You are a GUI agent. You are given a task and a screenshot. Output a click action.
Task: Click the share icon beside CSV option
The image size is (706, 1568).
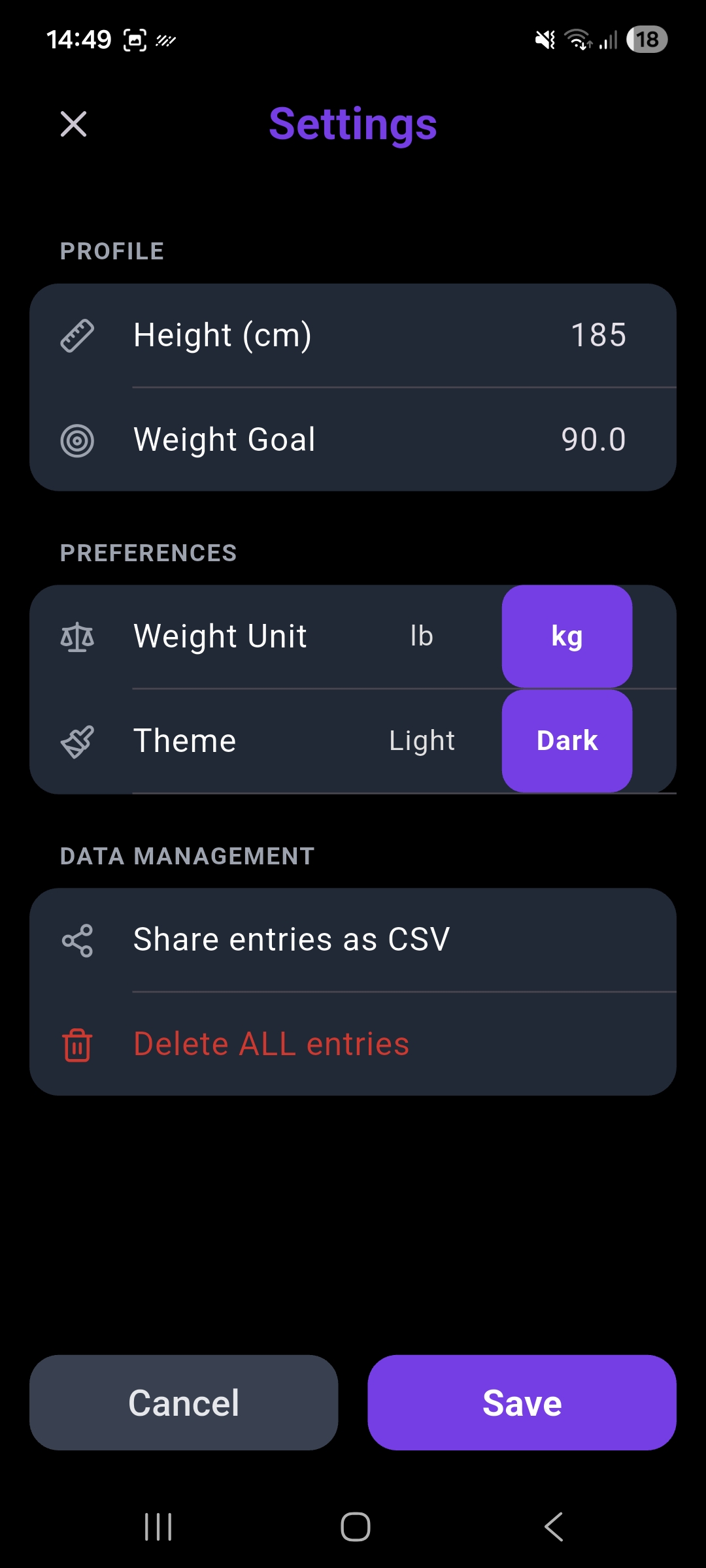pos(76,939)
